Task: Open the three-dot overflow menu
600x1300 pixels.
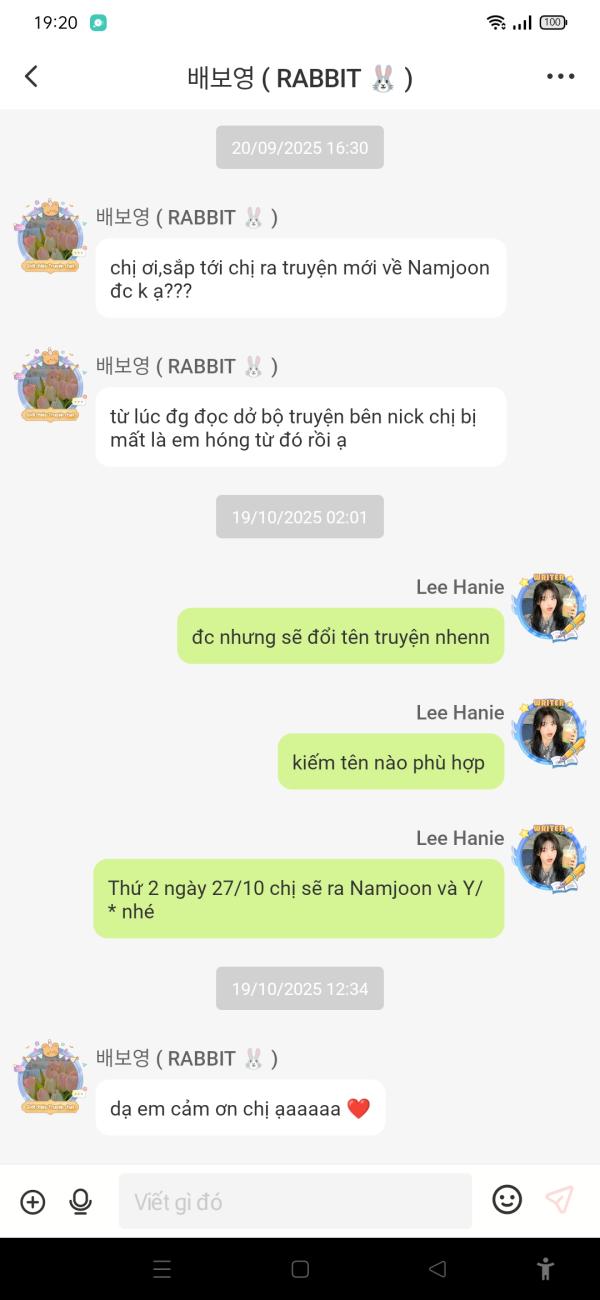Action: [x=560, y=77]
